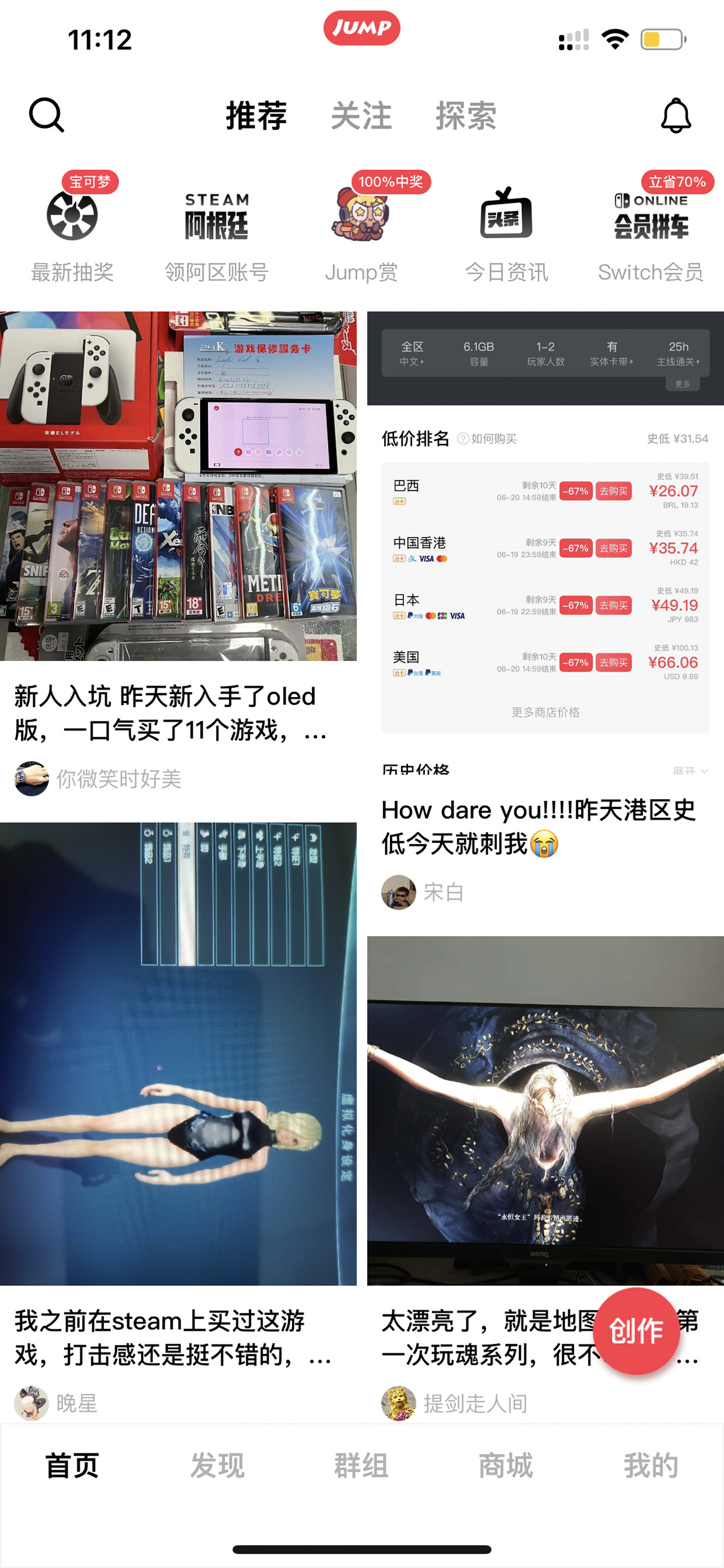Open the Switch会员 shortcut
Screen dimensions: 724x1568
coord(650,231)
